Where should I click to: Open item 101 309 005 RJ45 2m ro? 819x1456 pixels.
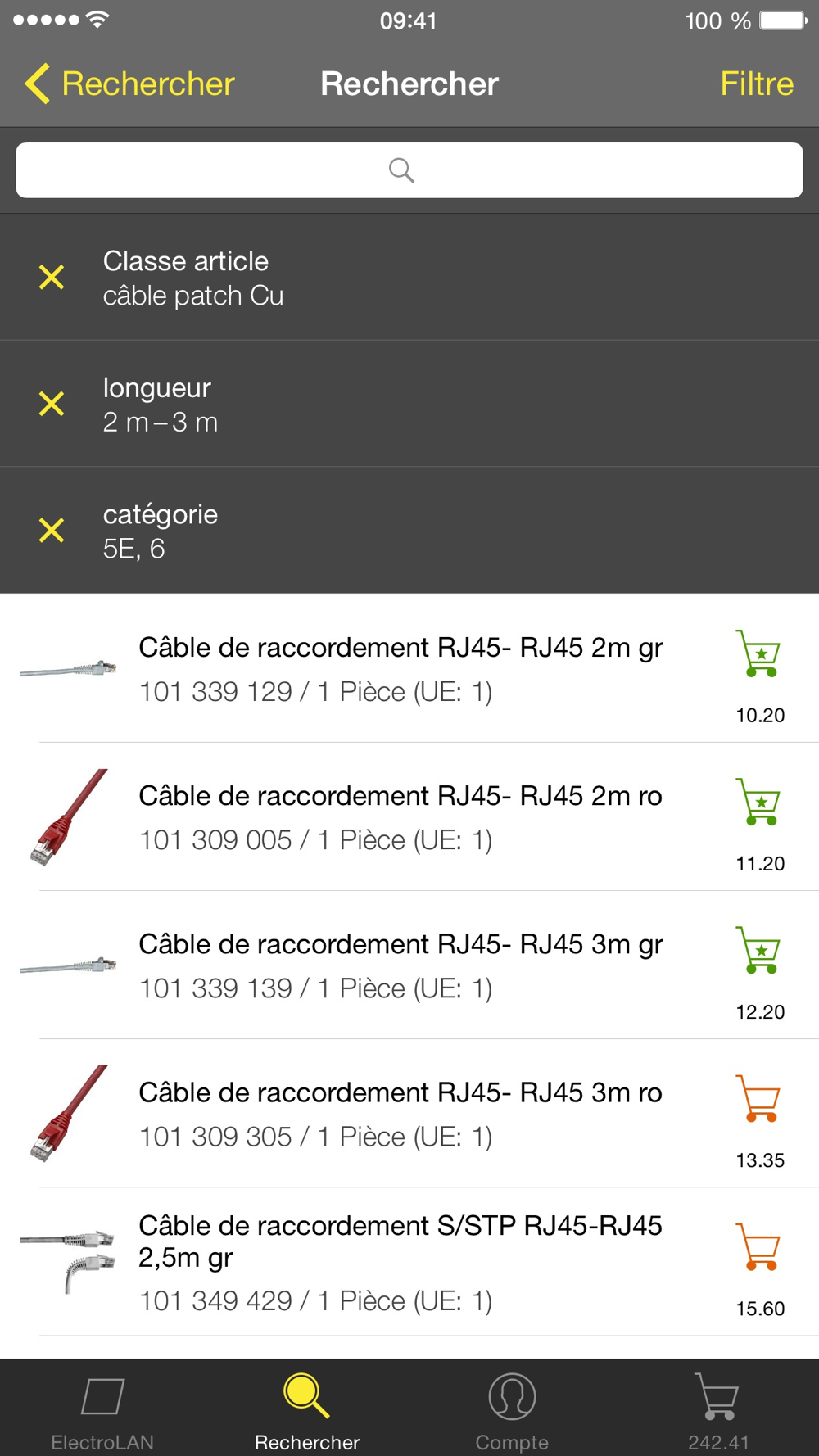pyautogui.click(x=400, y=816)
